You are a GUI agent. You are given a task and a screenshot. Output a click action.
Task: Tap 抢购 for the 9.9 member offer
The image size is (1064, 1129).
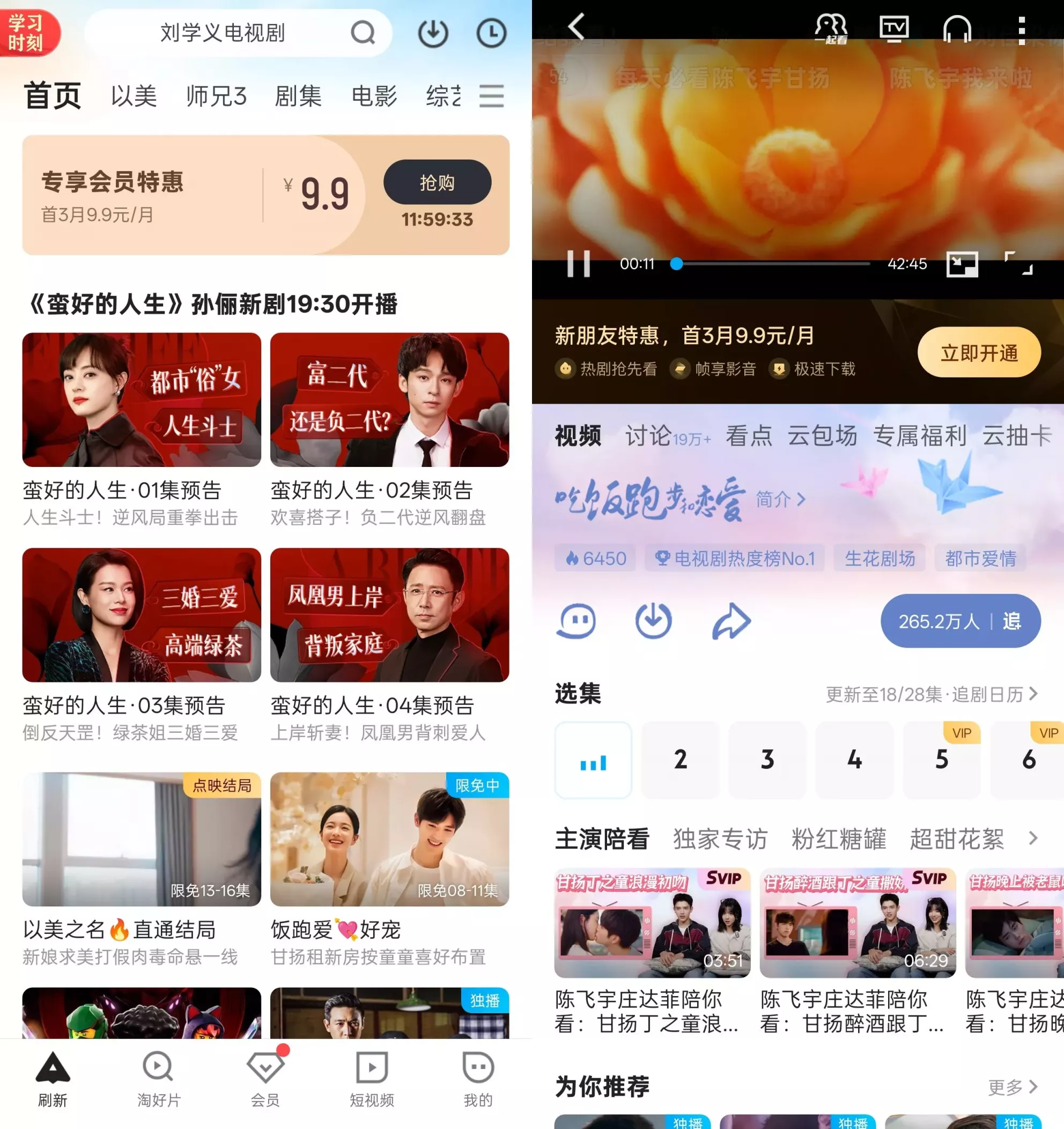pos(437,182)
